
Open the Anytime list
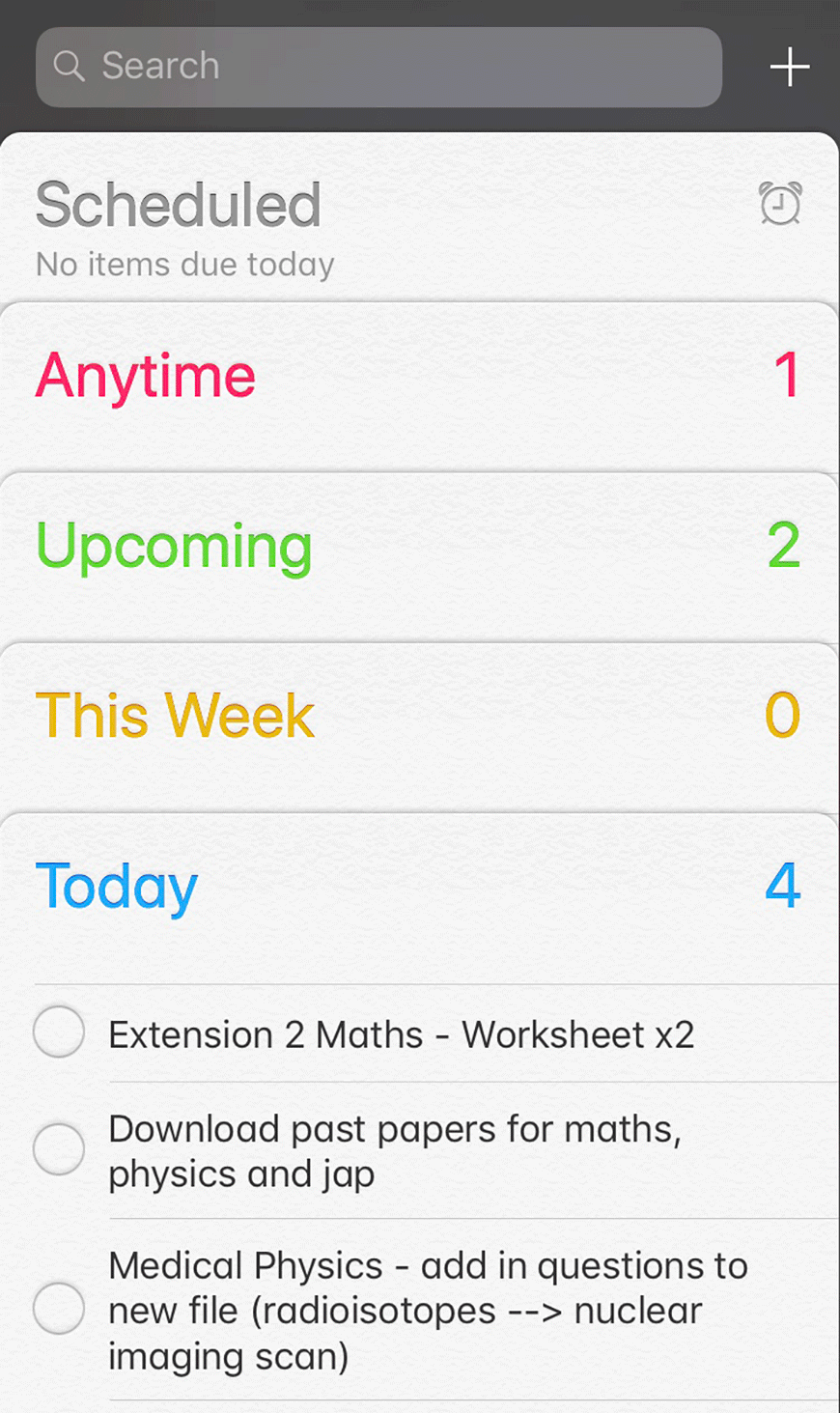[419, 388]
